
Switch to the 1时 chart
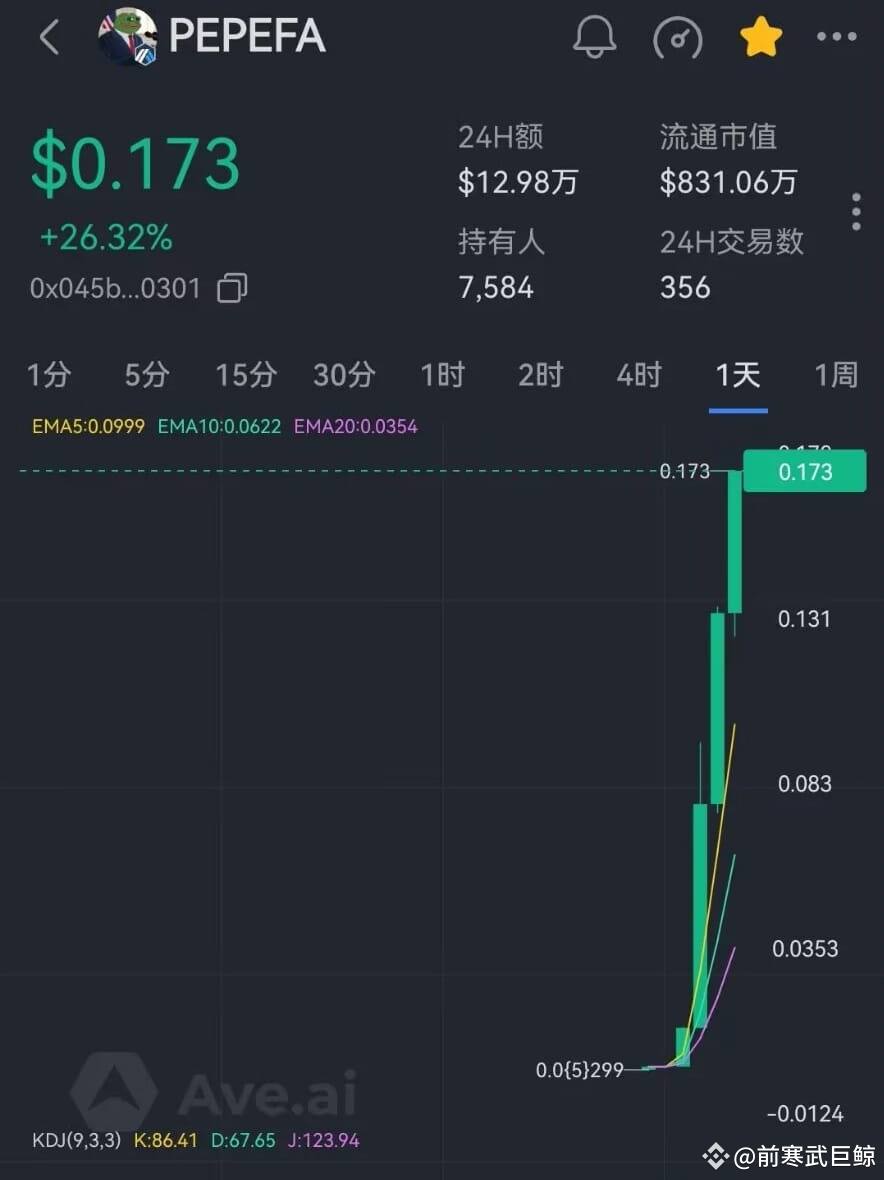tap(442, 375)
